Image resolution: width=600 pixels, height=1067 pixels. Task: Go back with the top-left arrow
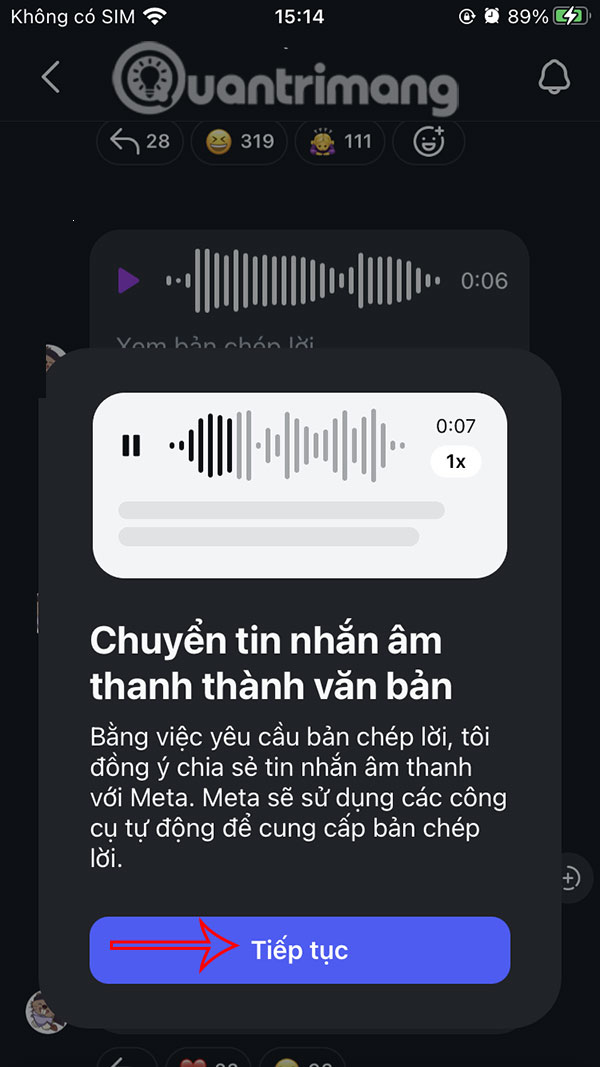(52, 77)
